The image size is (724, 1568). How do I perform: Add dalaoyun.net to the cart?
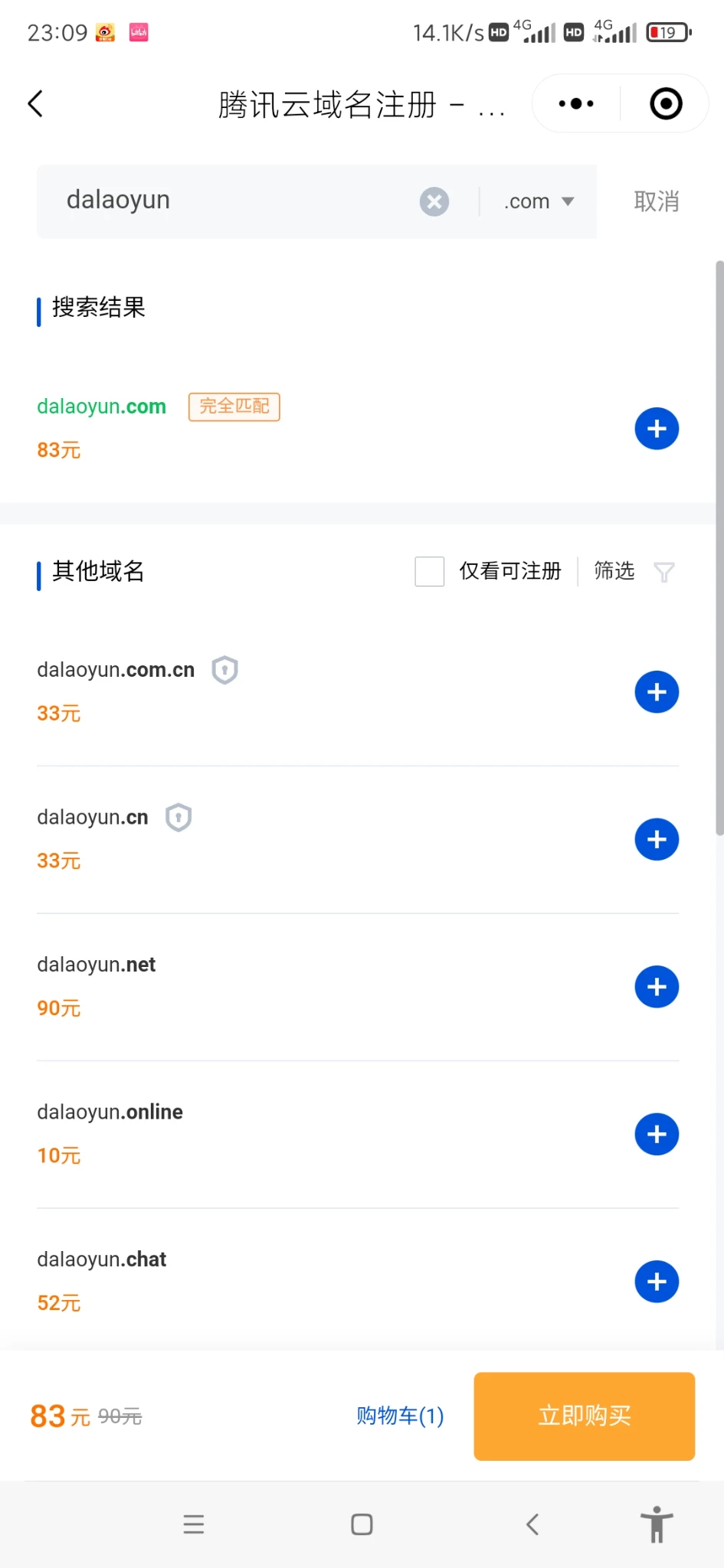(657, 987)
